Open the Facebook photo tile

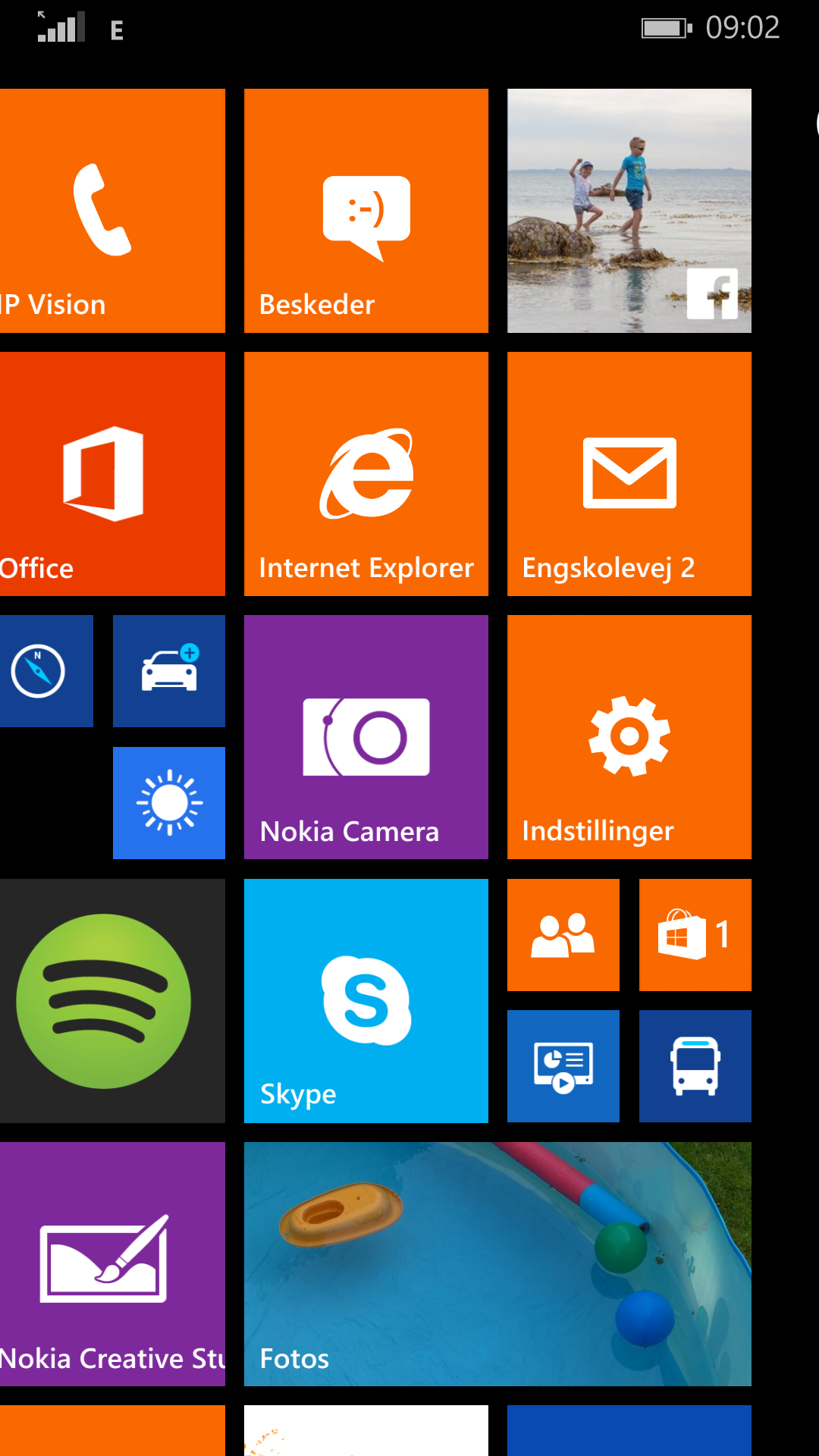click(x=629, y=211)
